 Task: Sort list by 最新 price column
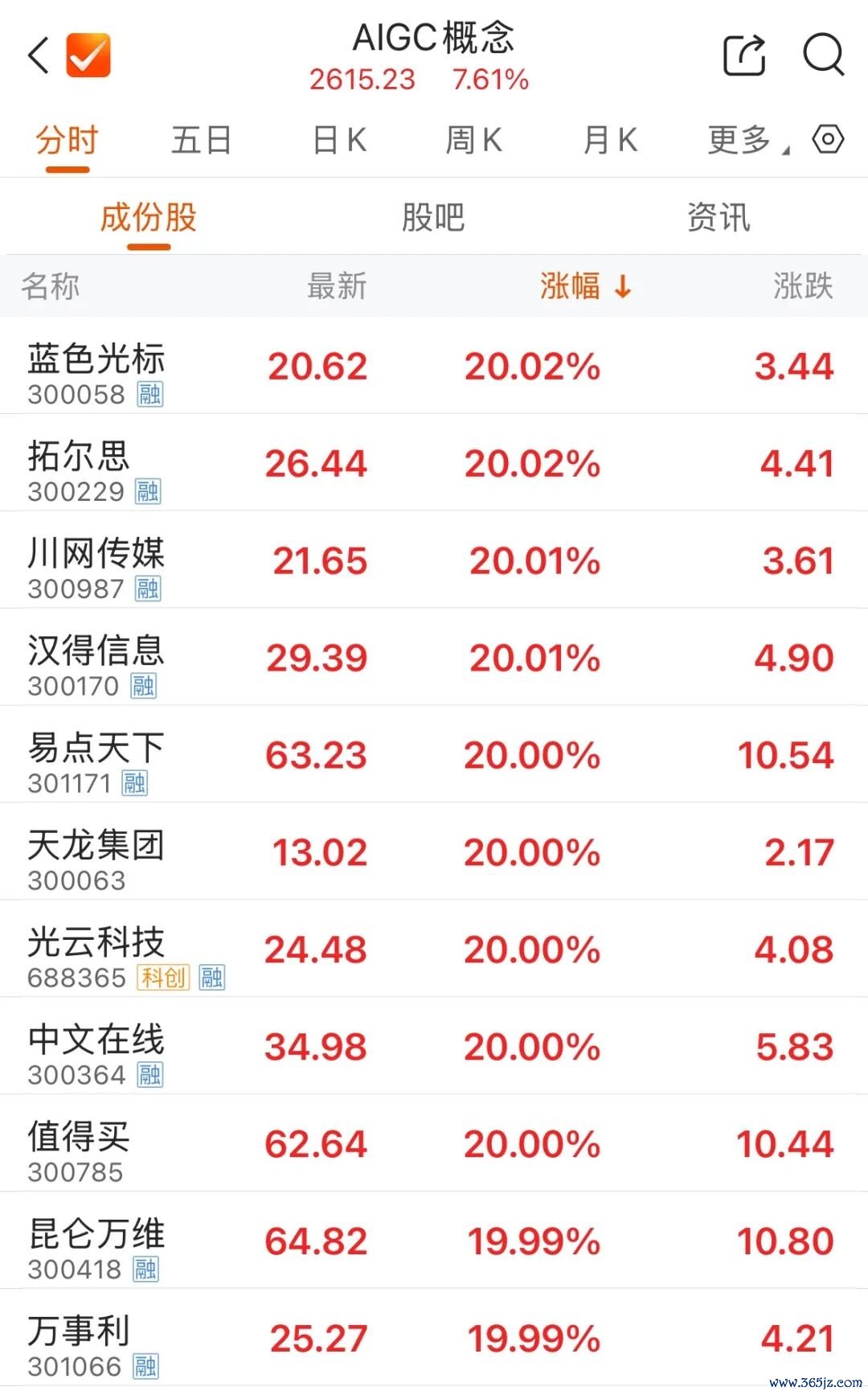[x=337, y=286]
